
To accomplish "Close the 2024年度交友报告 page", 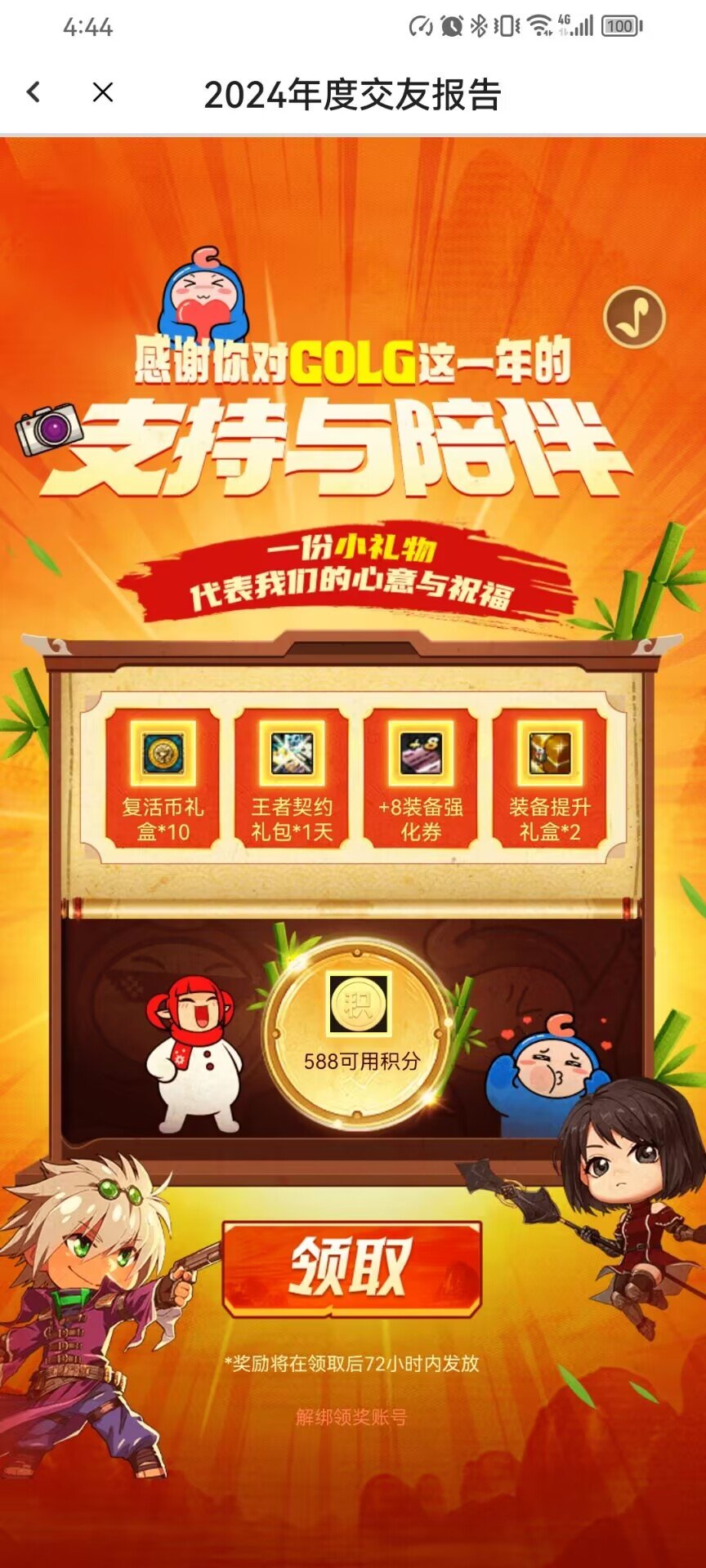I will pyautogui.click(x=103, y=92).
